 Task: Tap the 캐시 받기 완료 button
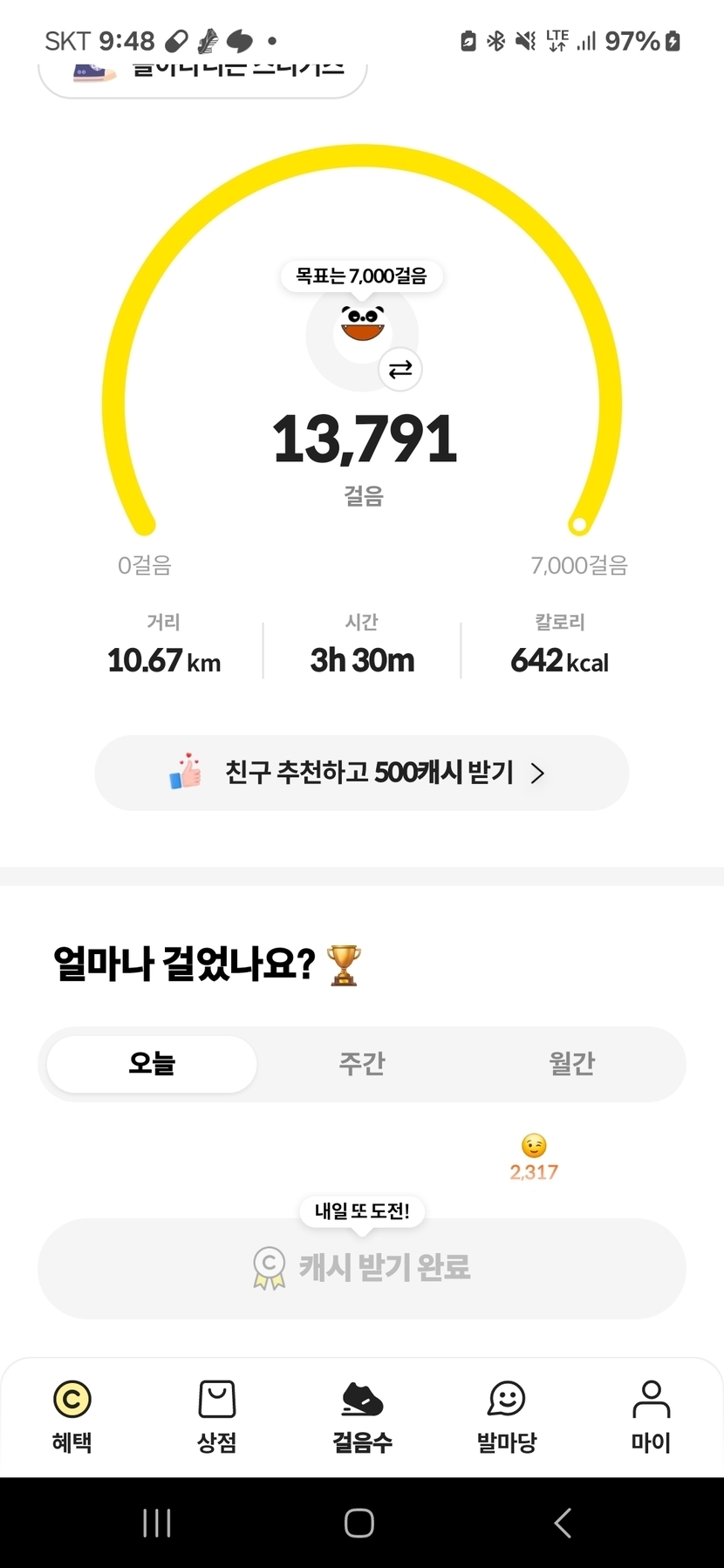pos(361,1267)
